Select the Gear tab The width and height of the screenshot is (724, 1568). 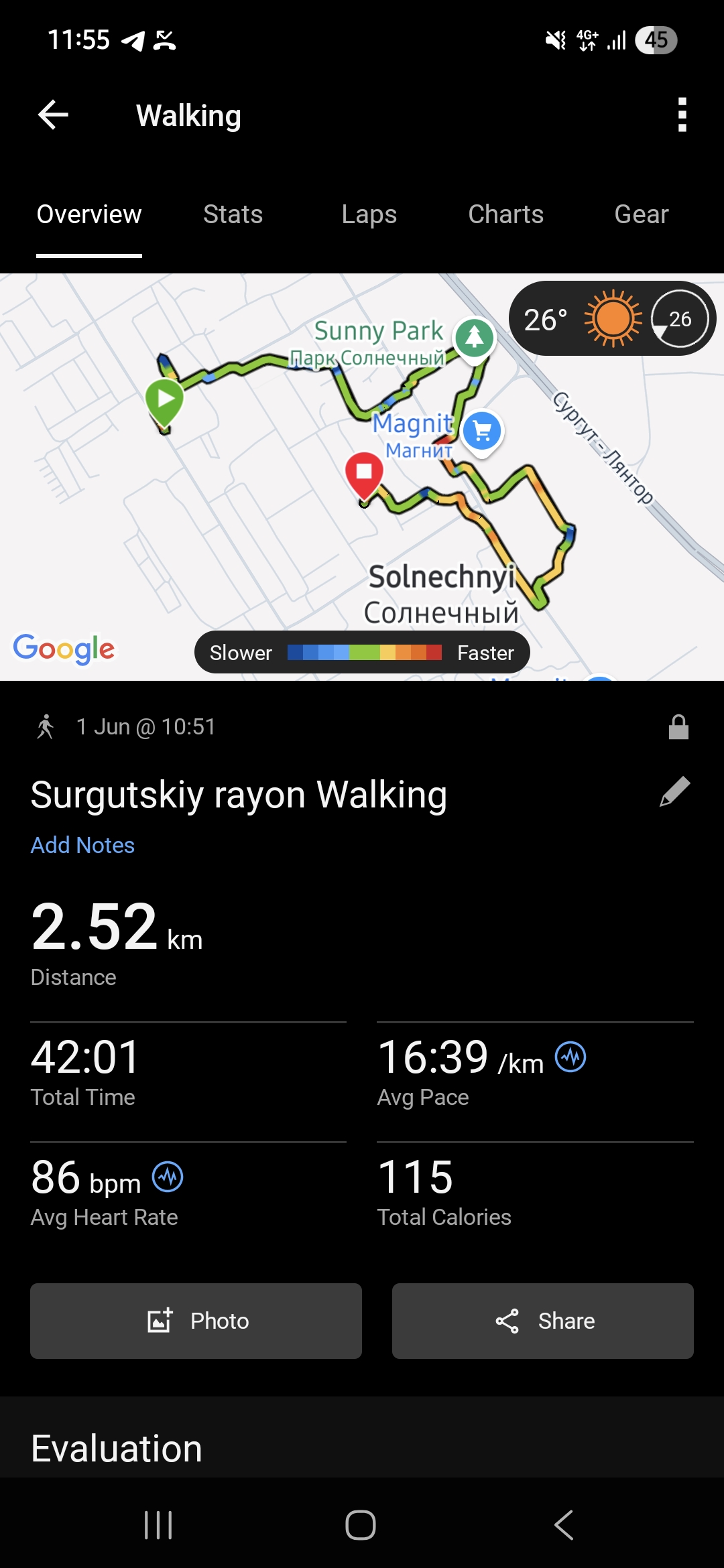pos(642,214)
